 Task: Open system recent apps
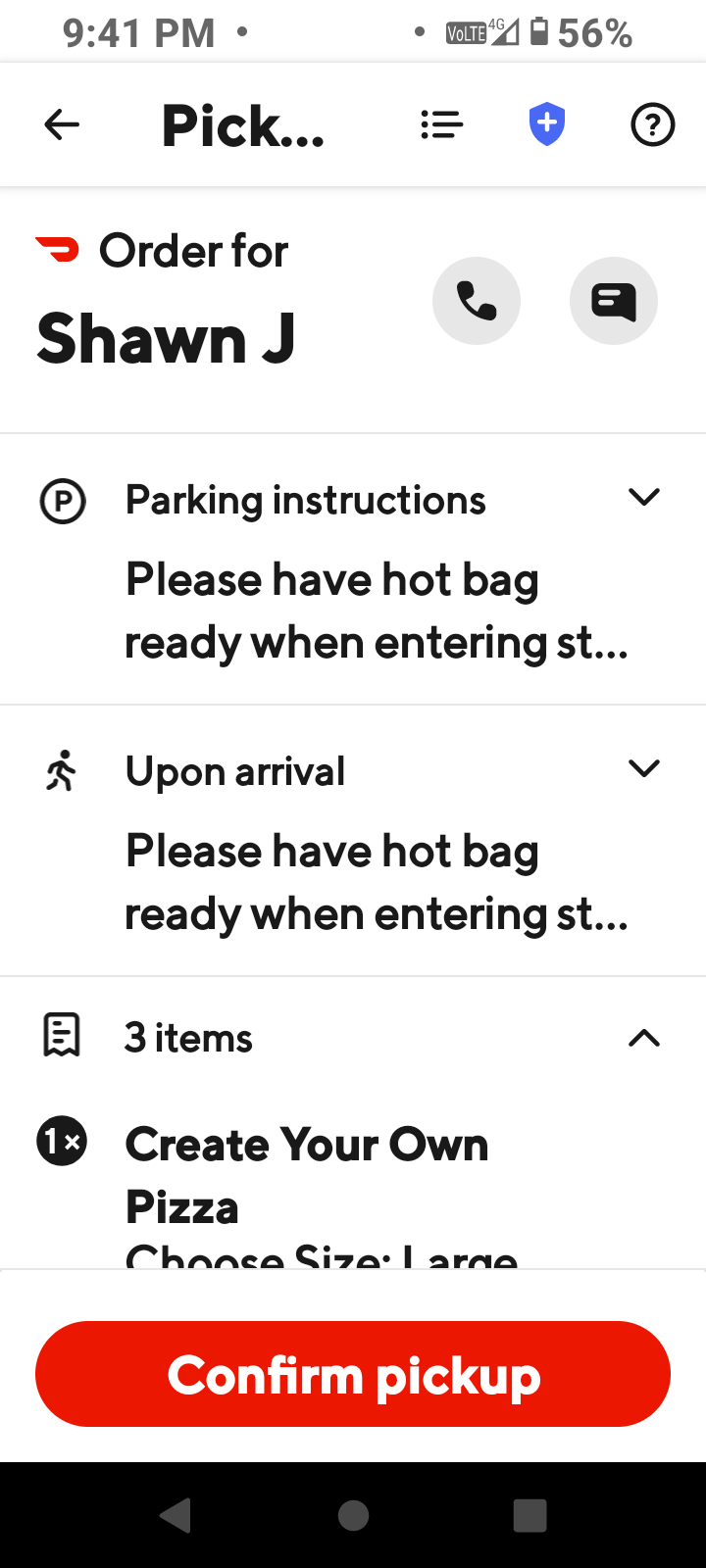tap(529, 1516)
